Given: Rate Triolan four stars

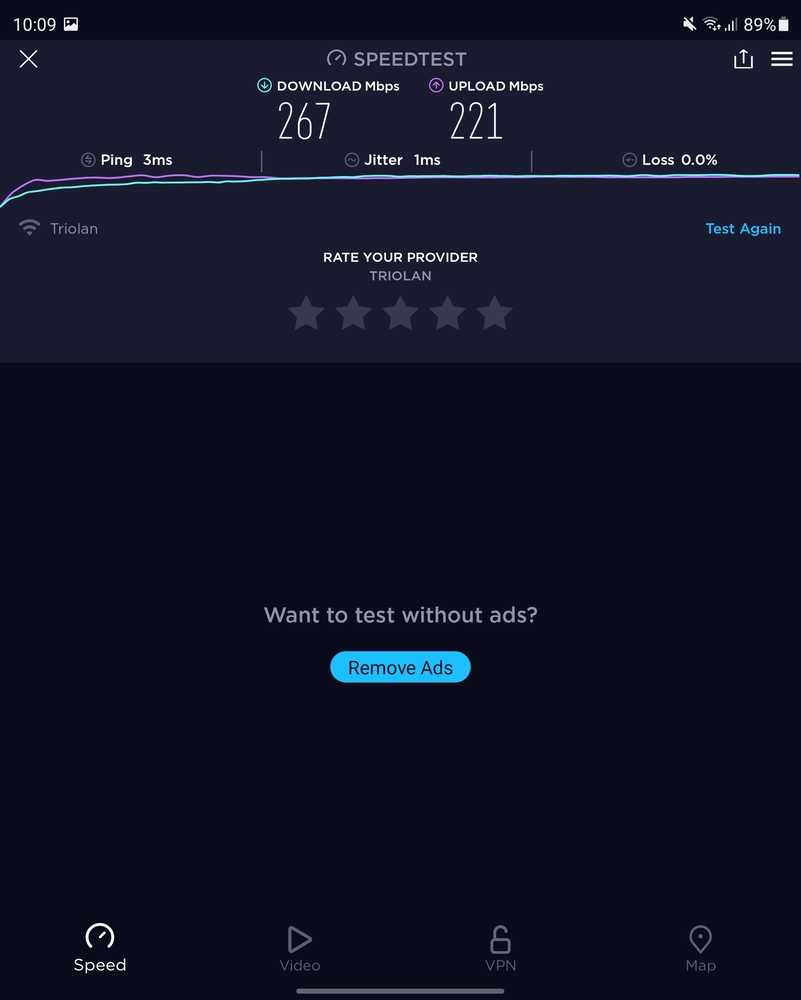Looking at the screenshot, I should pyautogui.click(x=447, y=314).
